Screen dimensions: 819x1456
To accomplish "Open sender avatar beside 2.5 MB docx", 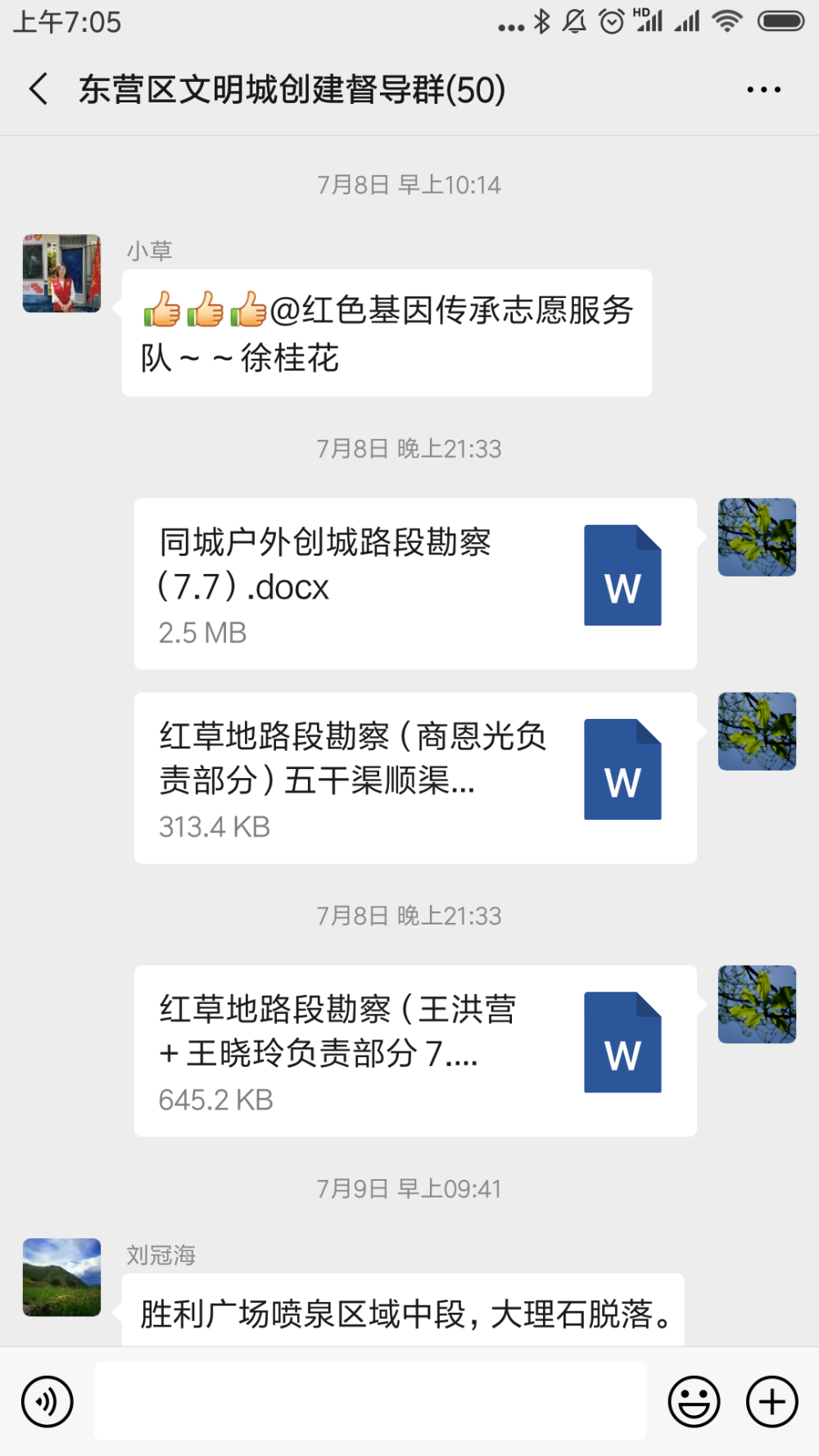I will 757,537.
